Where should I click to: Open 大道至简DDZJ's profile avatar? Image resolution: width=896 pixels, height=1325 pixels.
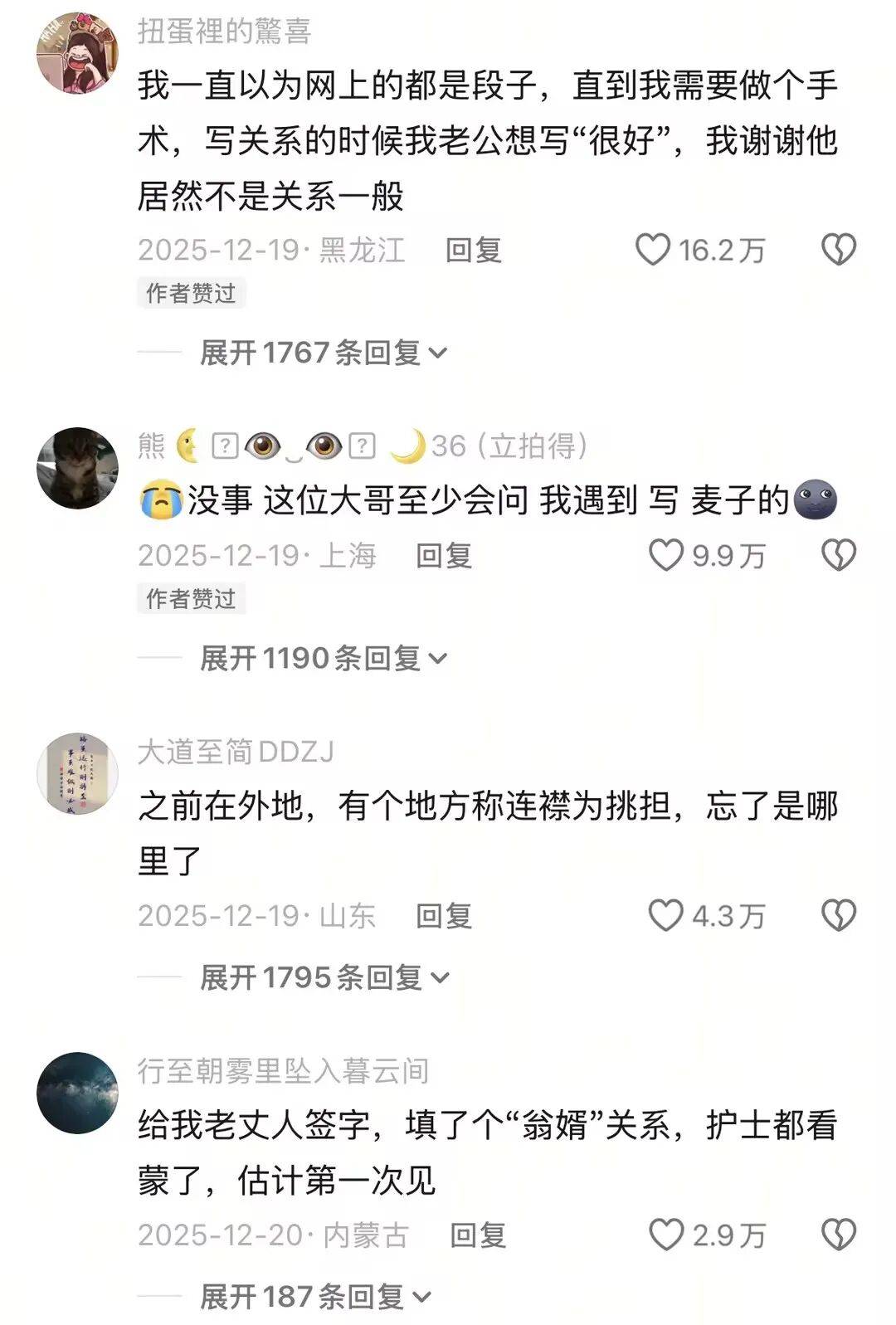[78, 774]
